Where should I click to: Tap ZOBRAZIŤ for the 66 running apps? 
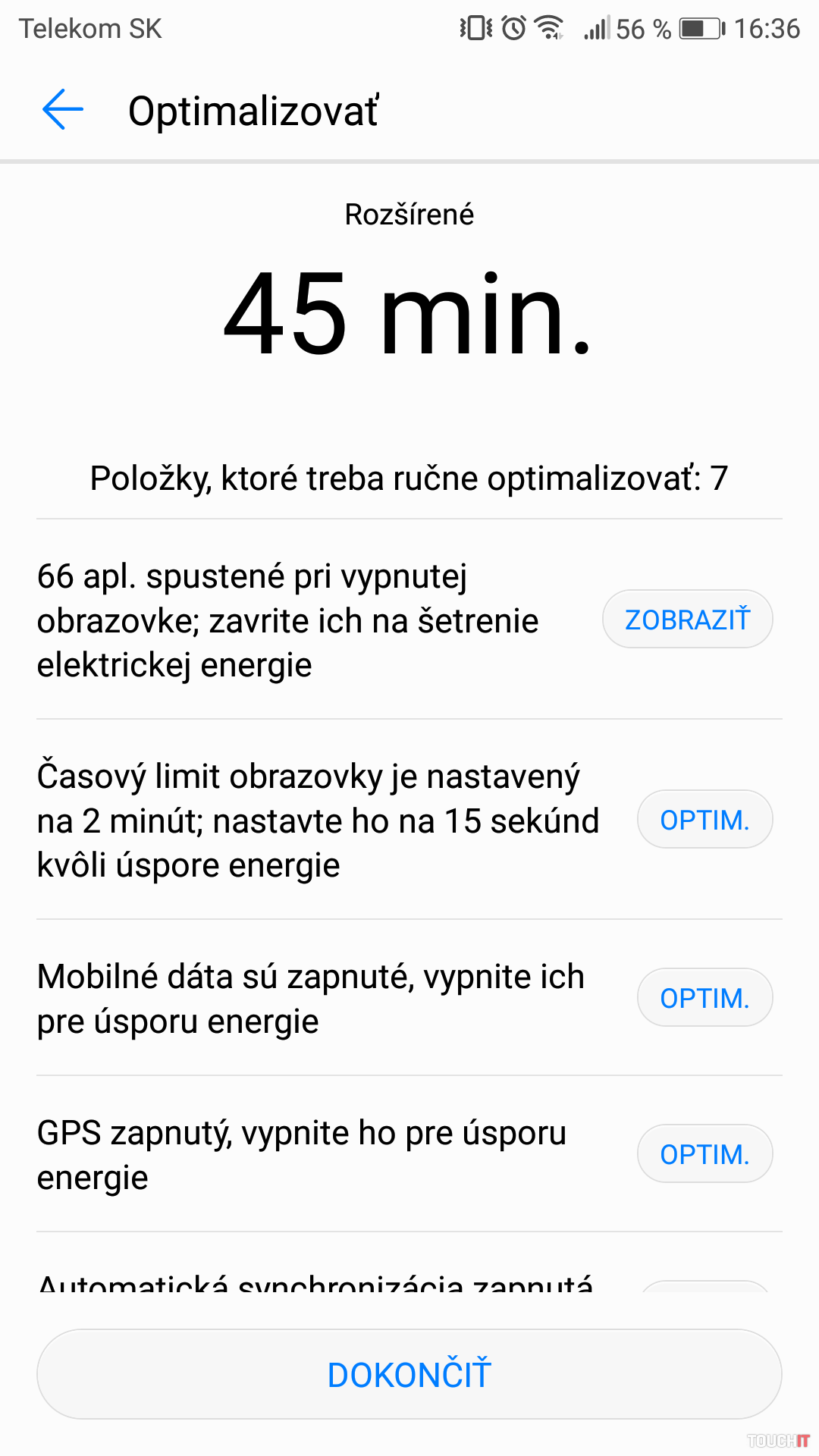(x=687, y=620)
